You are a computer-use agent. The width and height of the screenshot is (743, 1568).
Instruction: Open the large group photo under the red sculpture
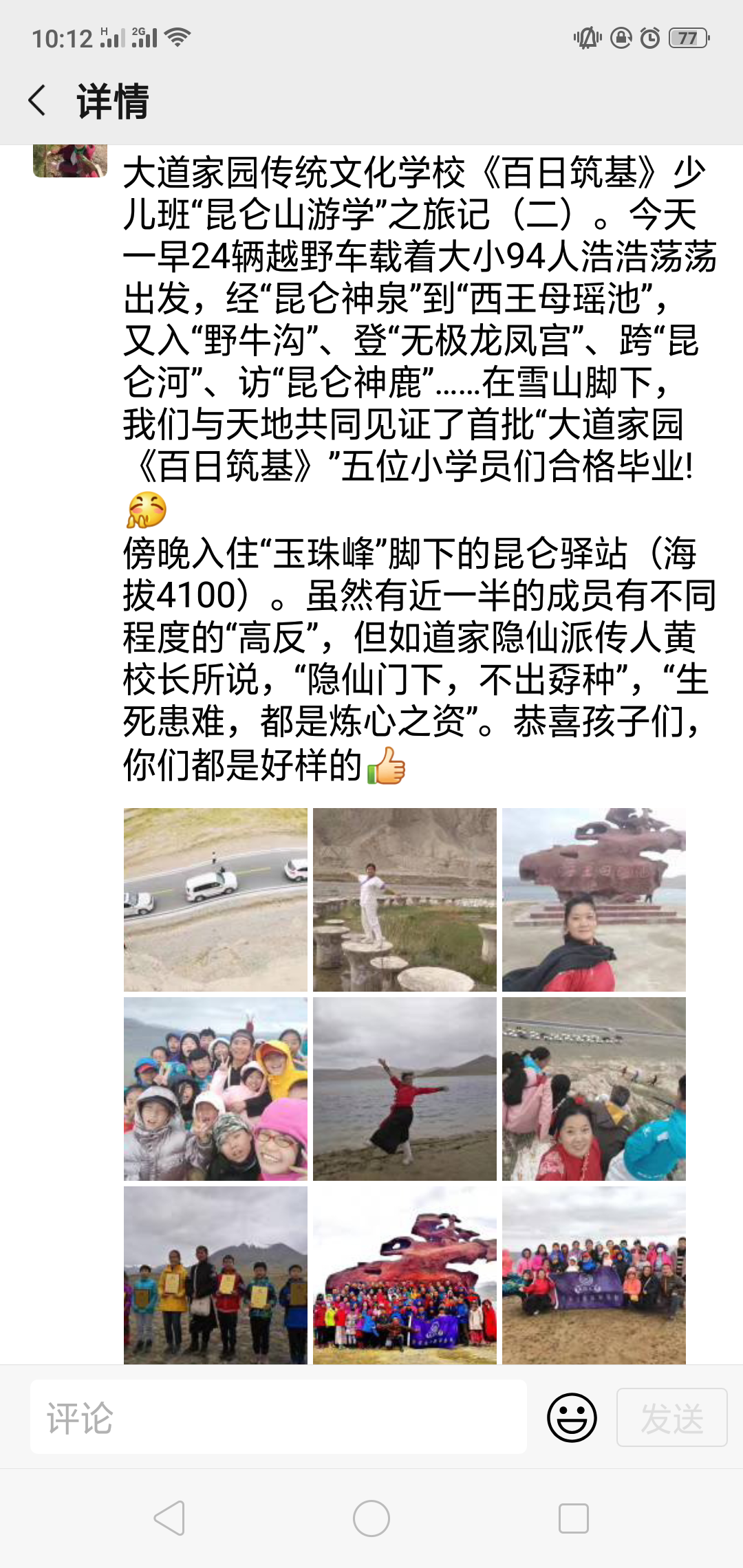pos(405,1274)
